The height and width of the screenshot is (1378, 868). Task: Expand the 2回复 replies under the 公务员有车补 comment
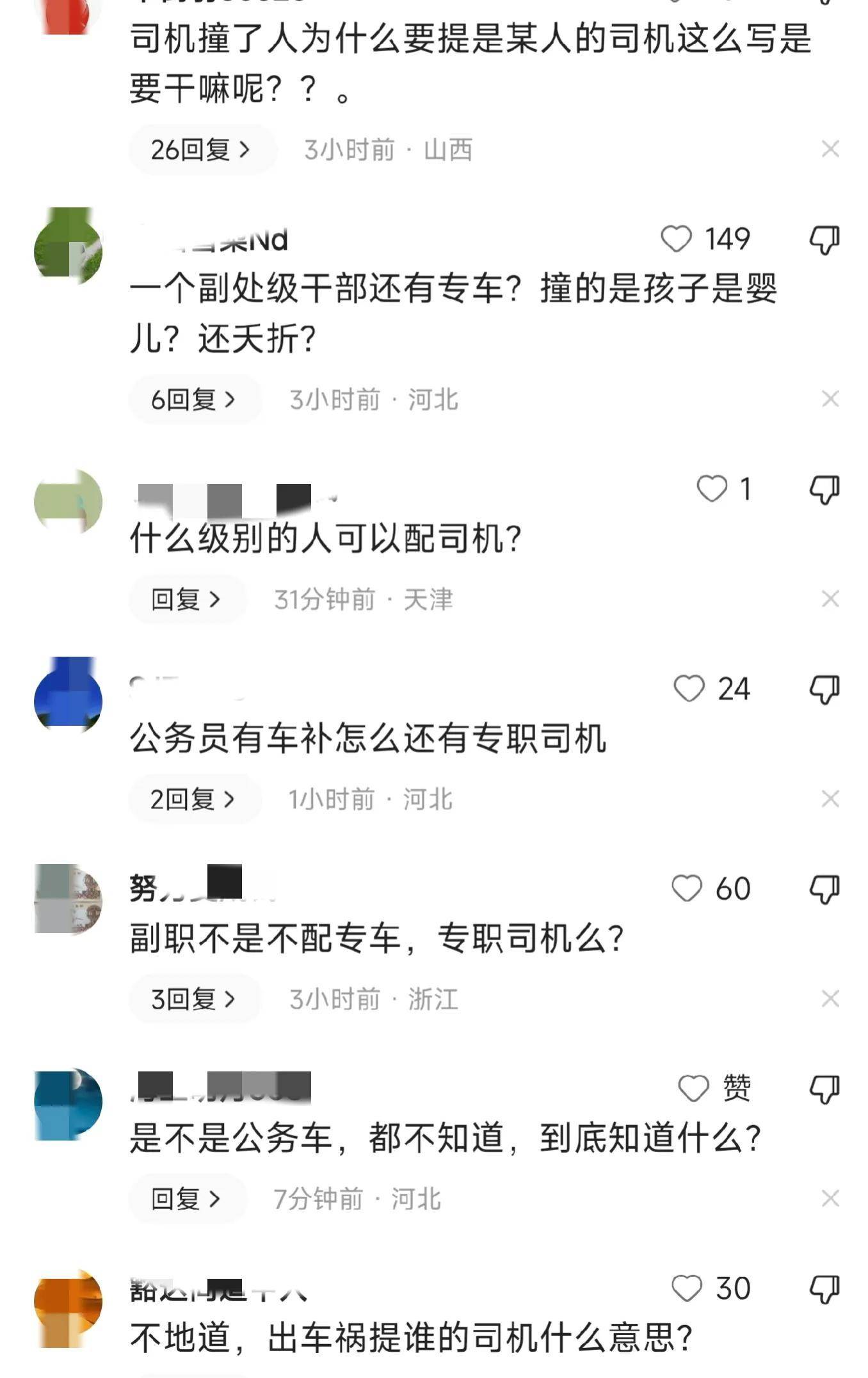click(194, 799)
